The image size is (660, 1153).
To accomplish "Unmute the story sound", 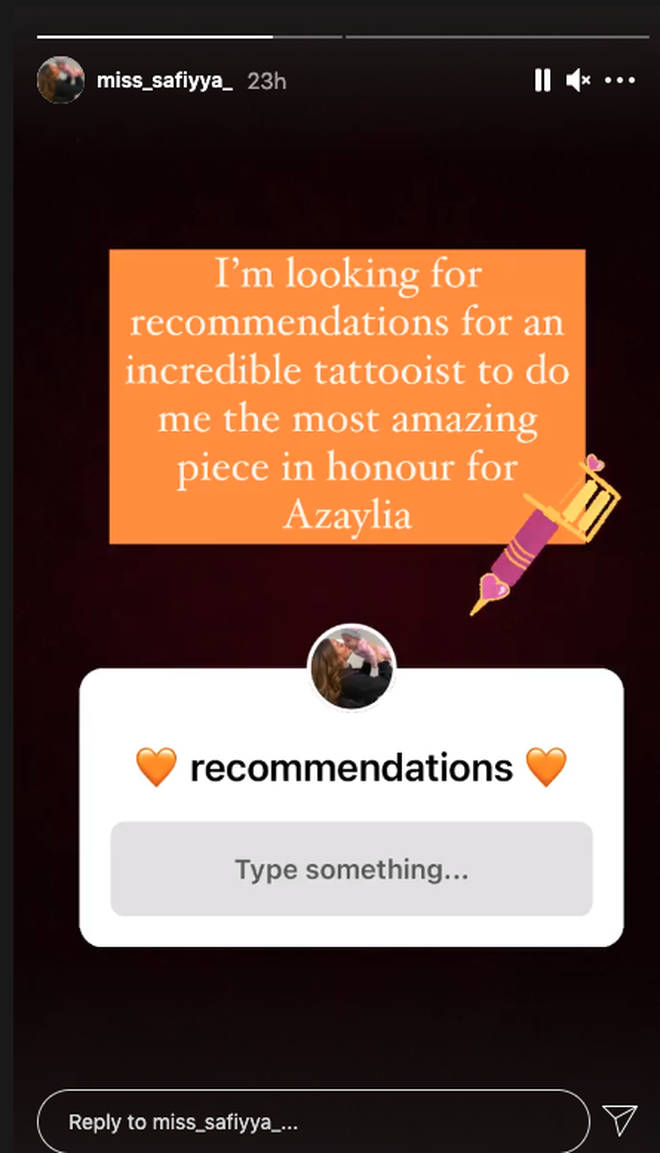I will point(578,80).
